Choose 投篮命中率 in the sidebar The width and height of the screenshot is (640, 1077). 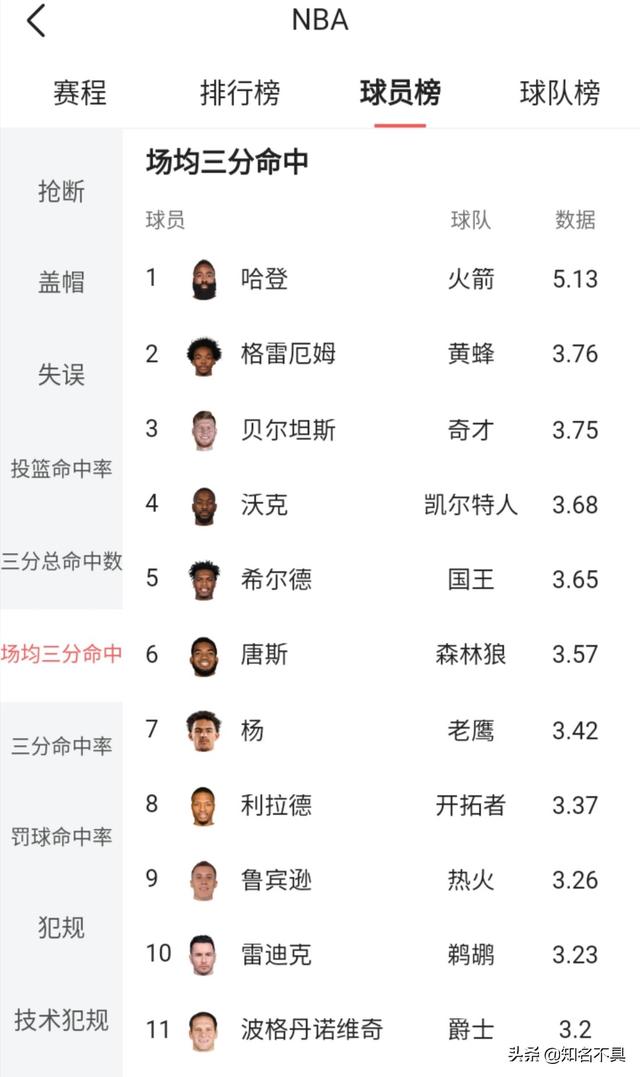61,468
